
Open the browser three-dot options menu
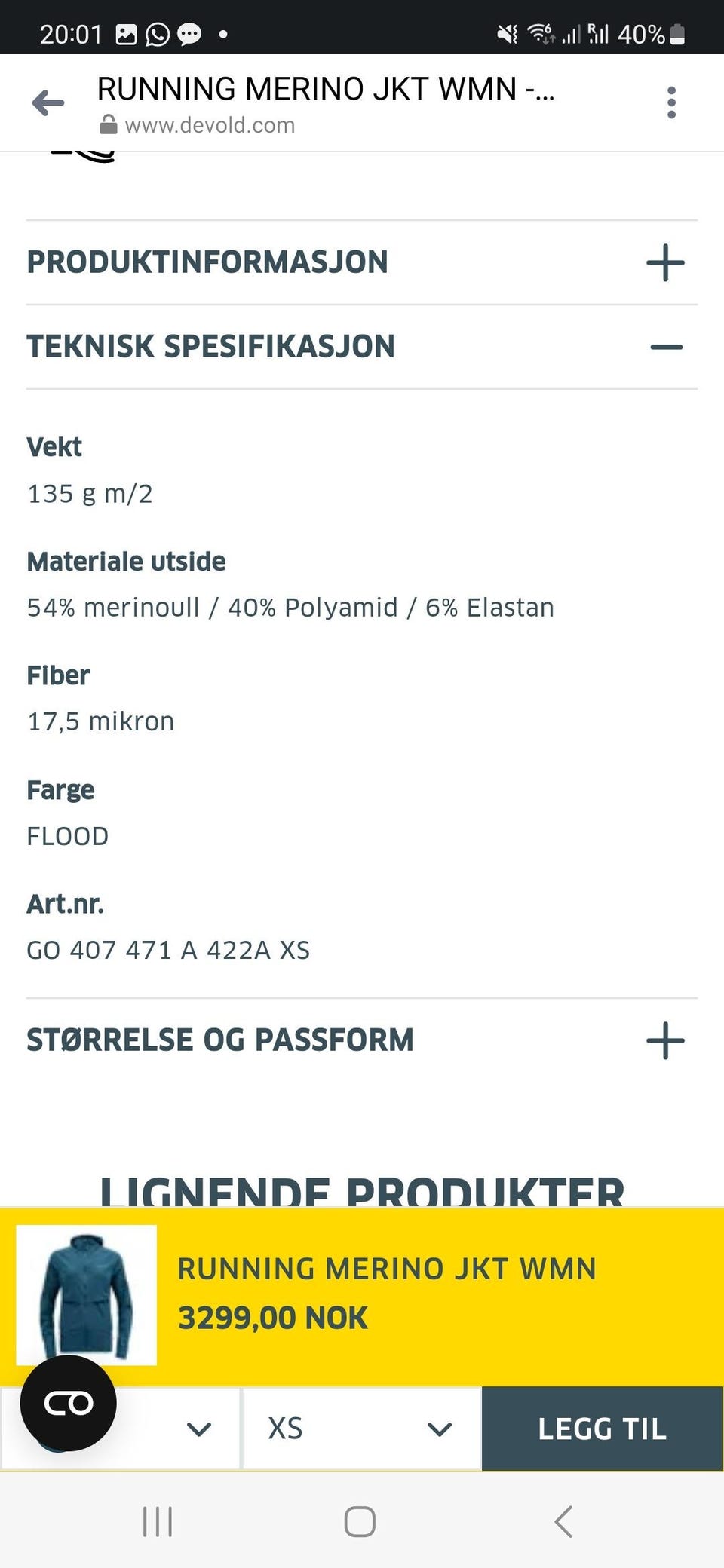pyautogui.click(x=671, y=103)
